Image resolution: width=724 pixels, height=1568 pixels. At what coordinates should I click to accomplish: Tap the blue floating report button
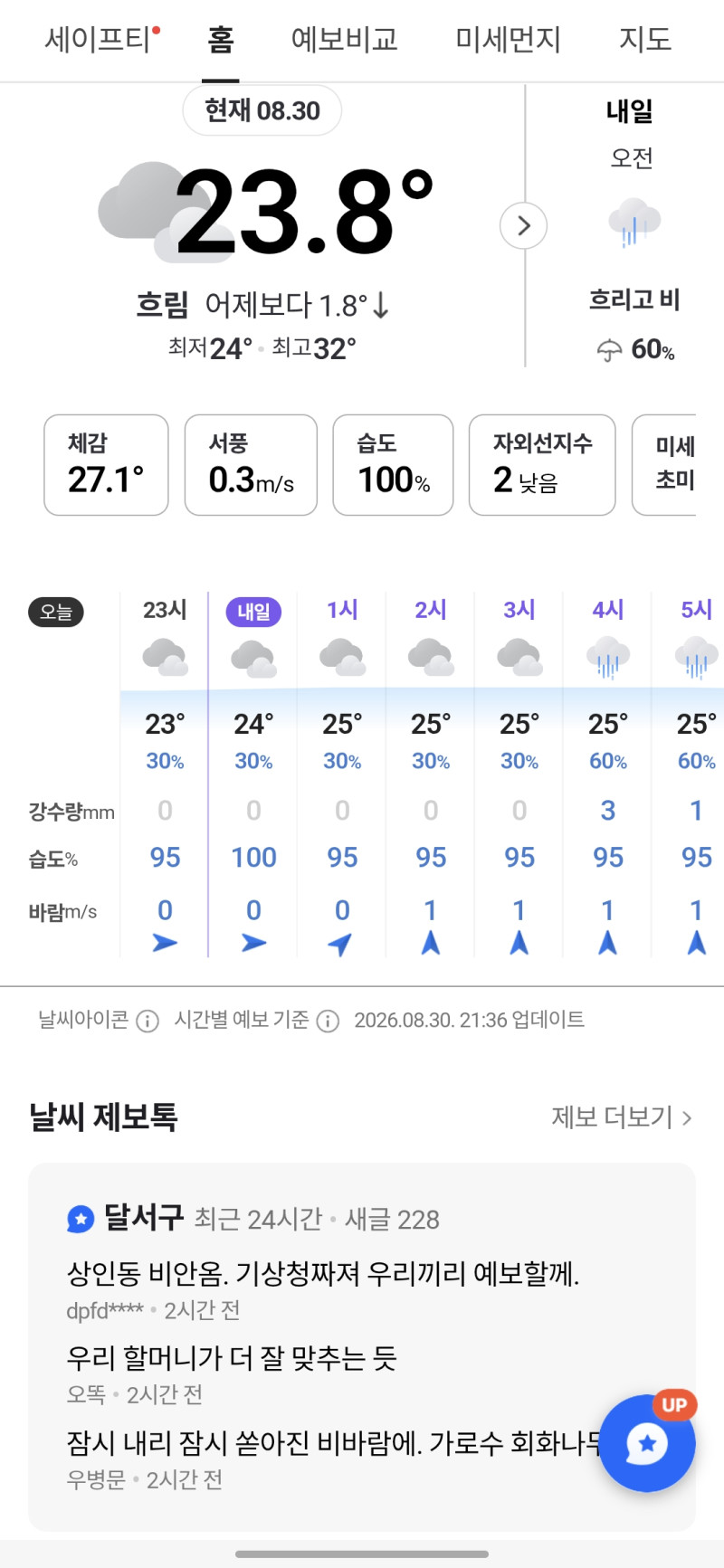[647, 1443]
